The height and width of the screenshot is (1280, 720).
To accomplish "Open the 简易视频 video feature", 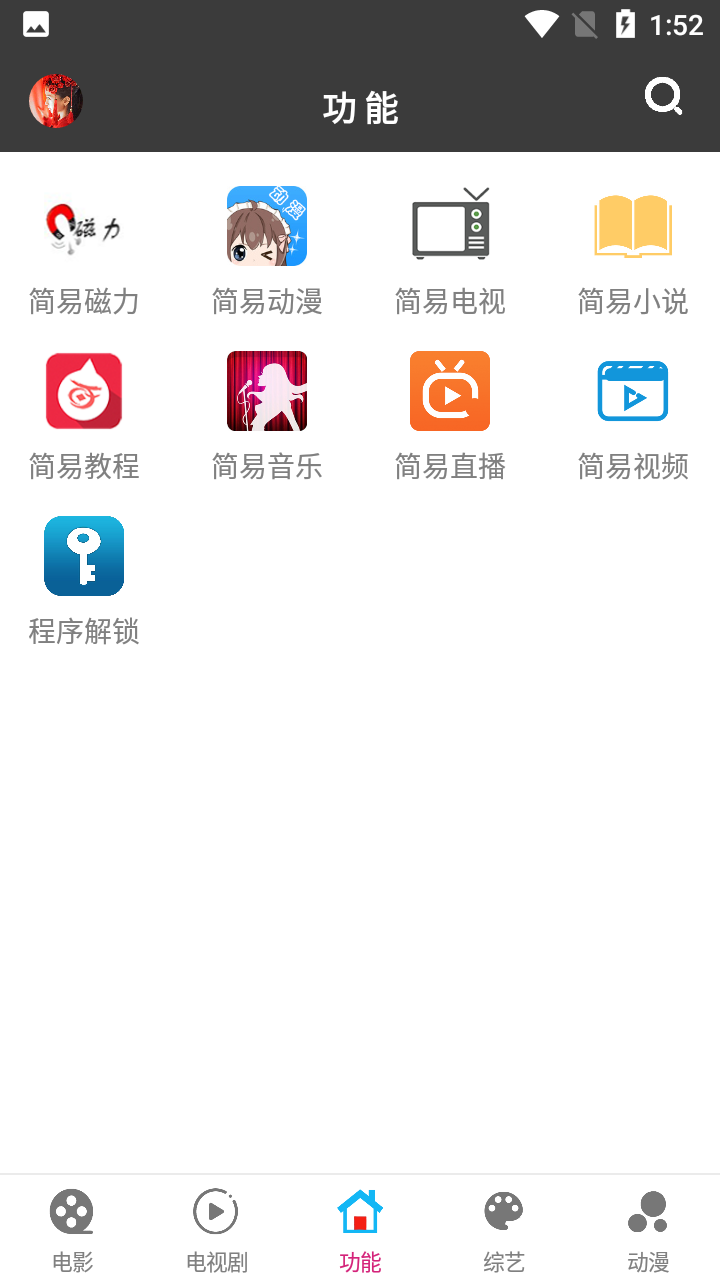I will (x=632, y=391).
